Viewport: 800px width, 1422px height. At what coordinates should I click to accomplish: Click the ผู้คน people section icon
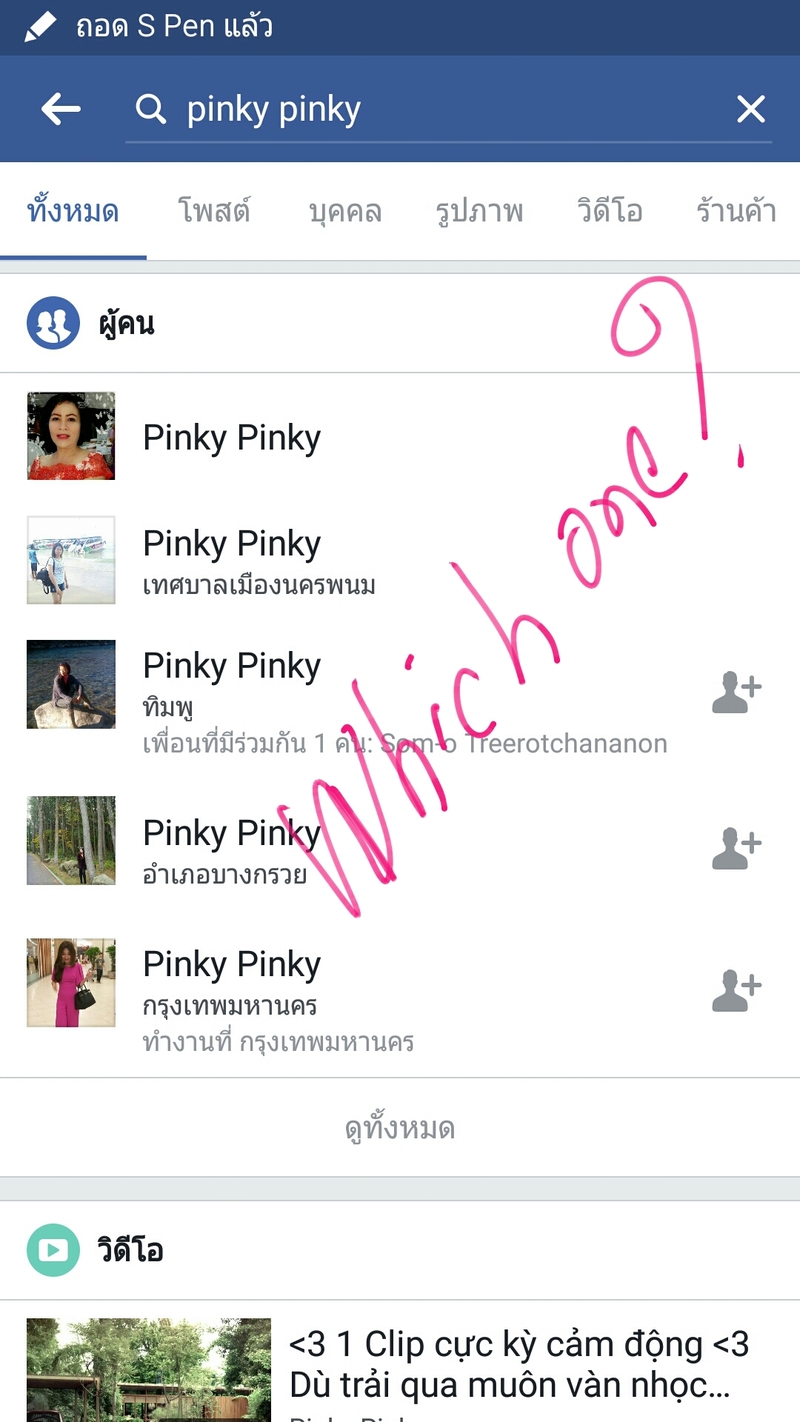point(53,322)
